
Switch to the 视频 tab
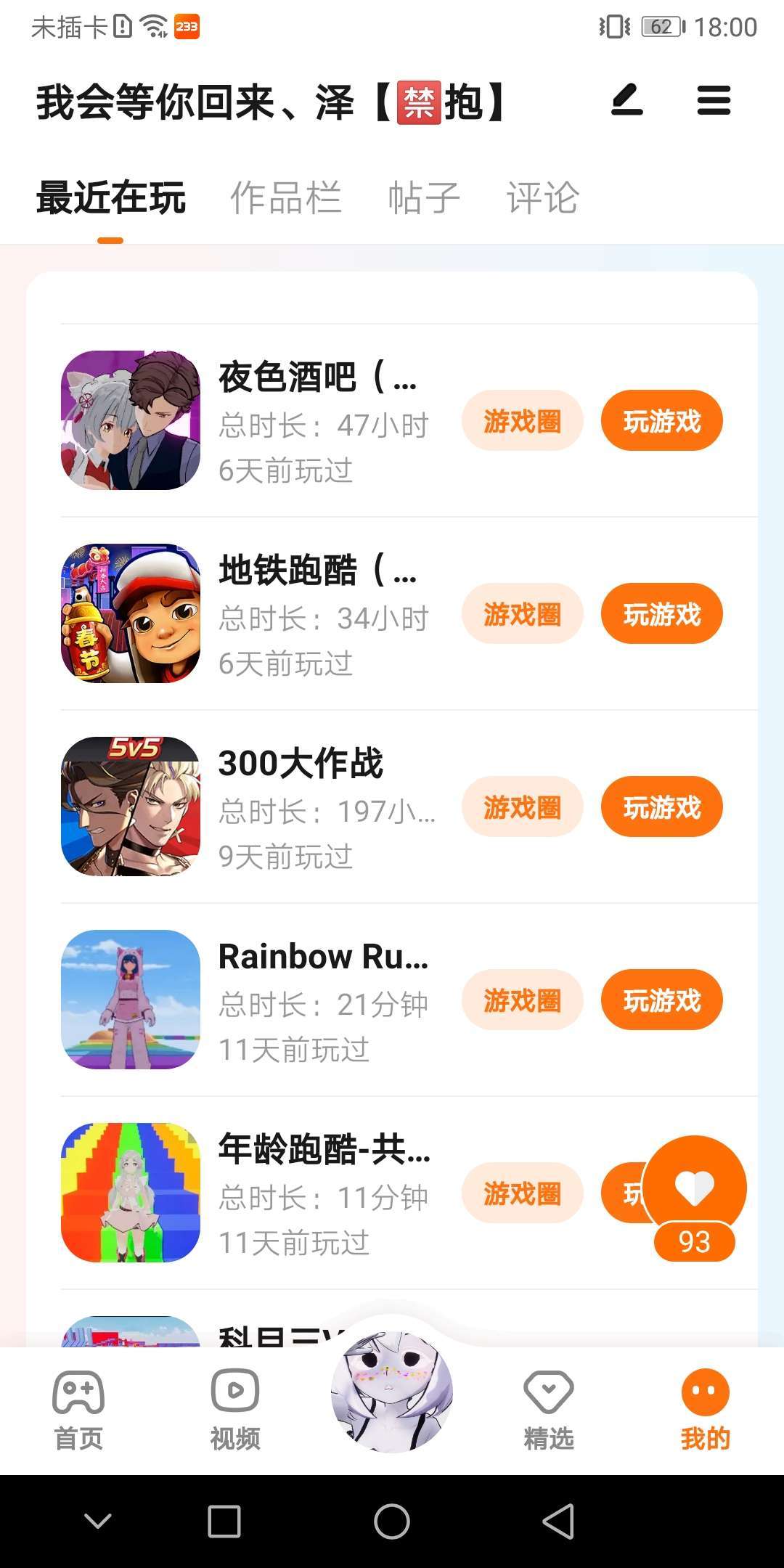point(234,1410)
